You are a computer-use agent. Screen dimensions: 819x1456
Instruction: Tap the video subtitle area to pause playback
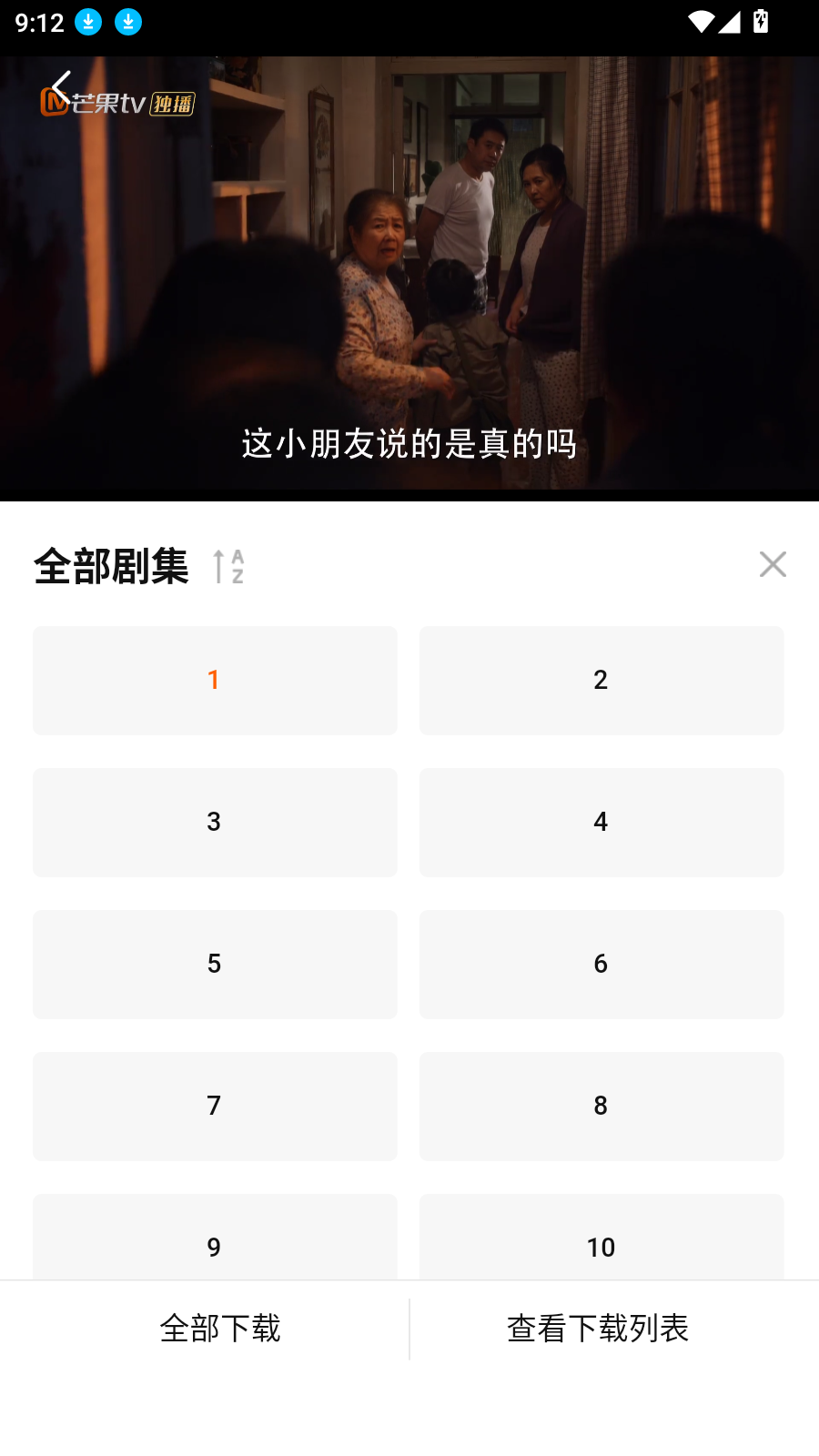point(409,443)
